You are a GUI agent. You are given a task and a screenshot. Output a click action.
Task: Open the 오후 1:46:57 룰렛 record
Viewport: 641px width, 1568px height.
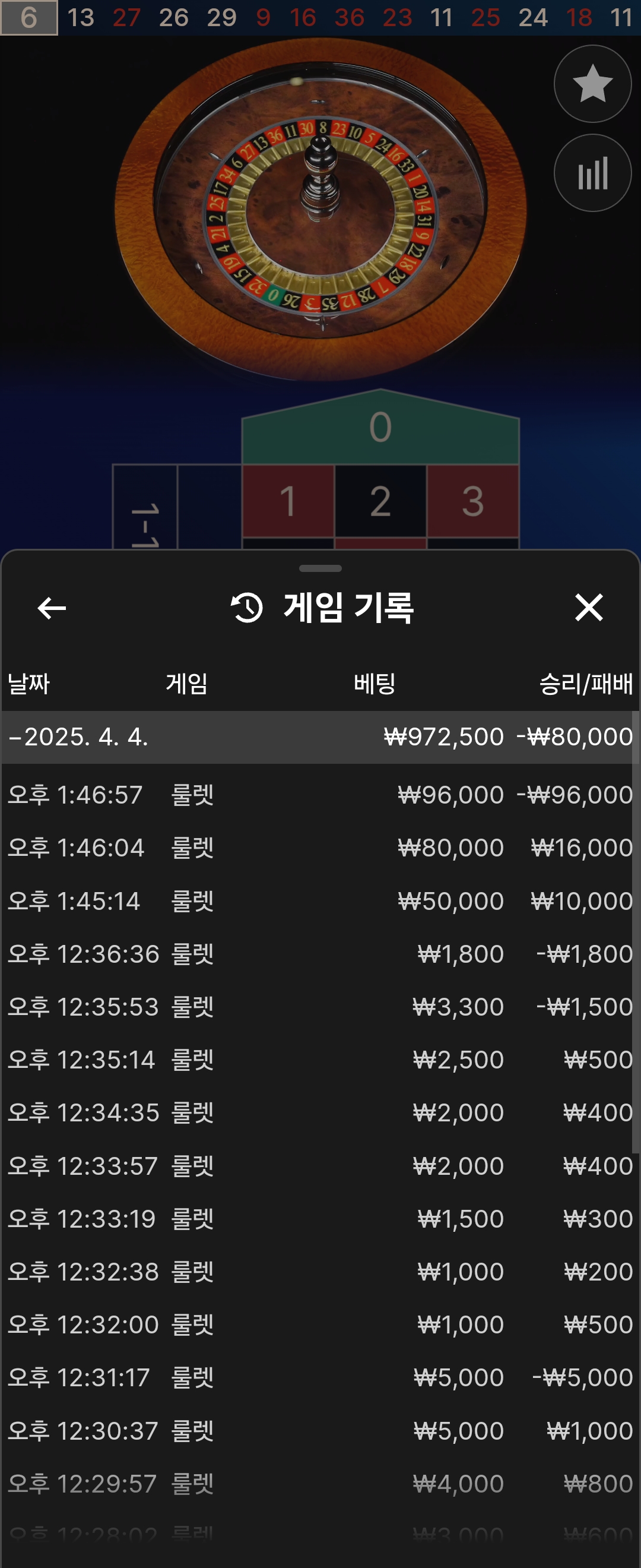tap(320, 795)
